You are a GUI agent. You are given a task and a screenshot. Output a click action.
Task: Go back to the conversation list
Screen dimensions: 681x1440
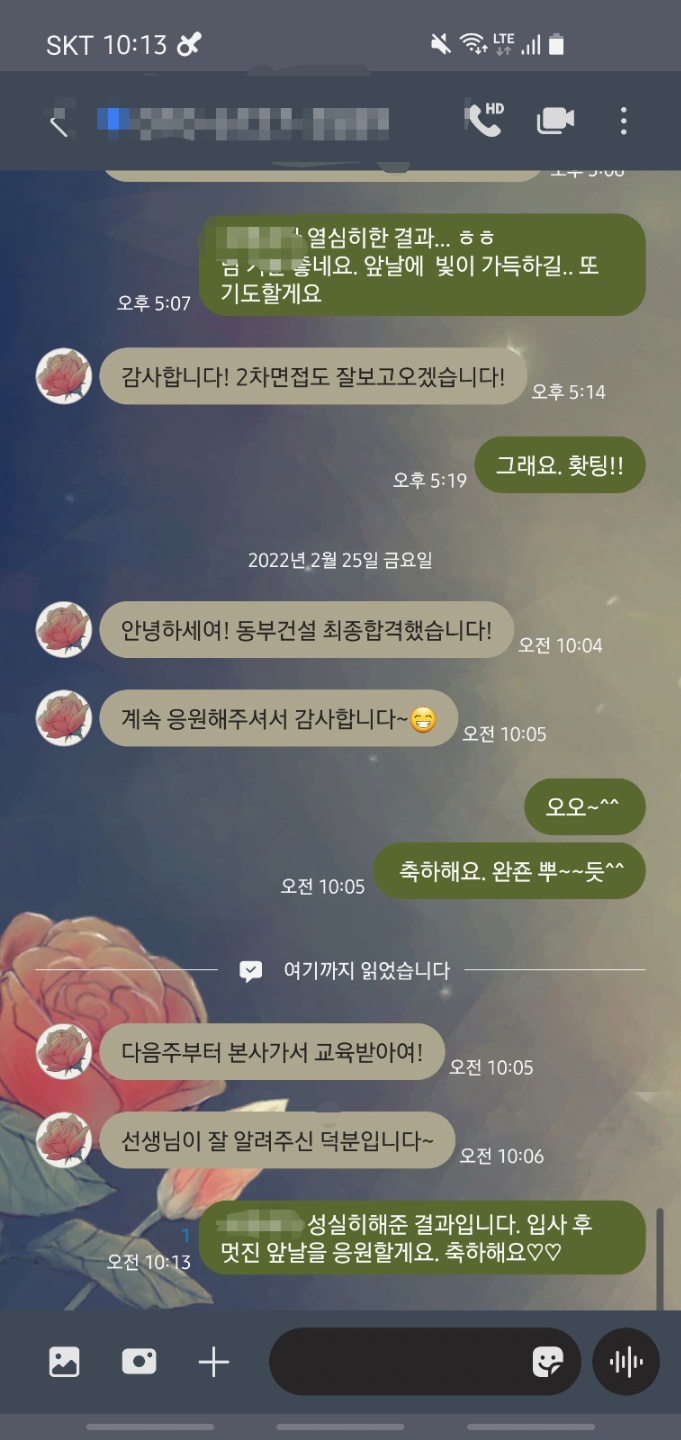point(59,124)
